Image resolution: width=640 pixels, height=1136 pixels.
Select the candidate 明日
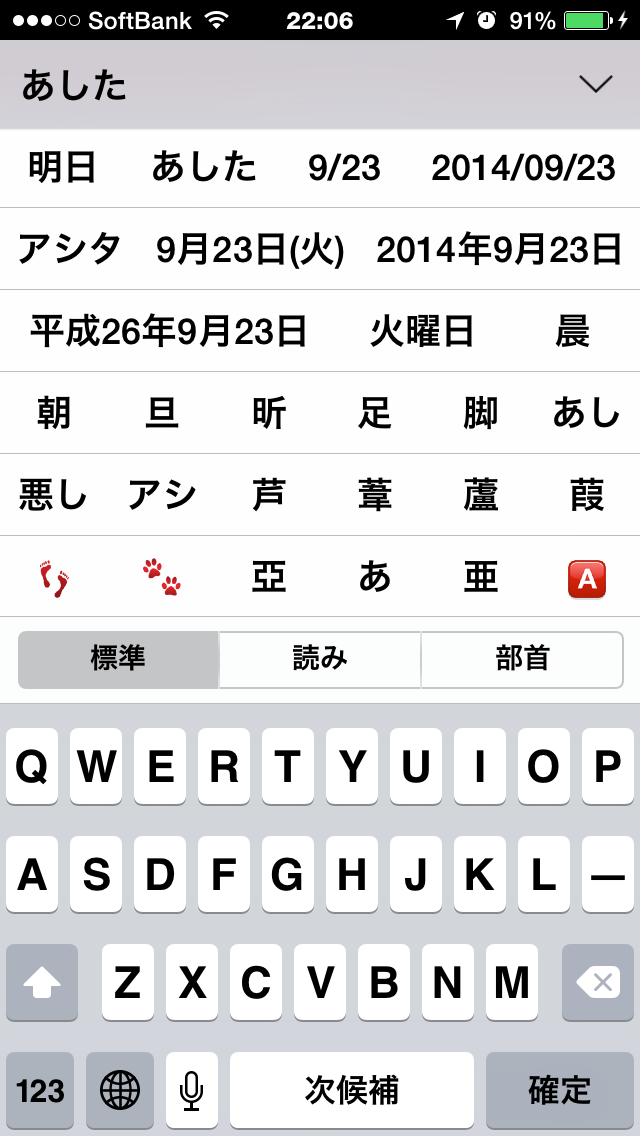point(63,168)
